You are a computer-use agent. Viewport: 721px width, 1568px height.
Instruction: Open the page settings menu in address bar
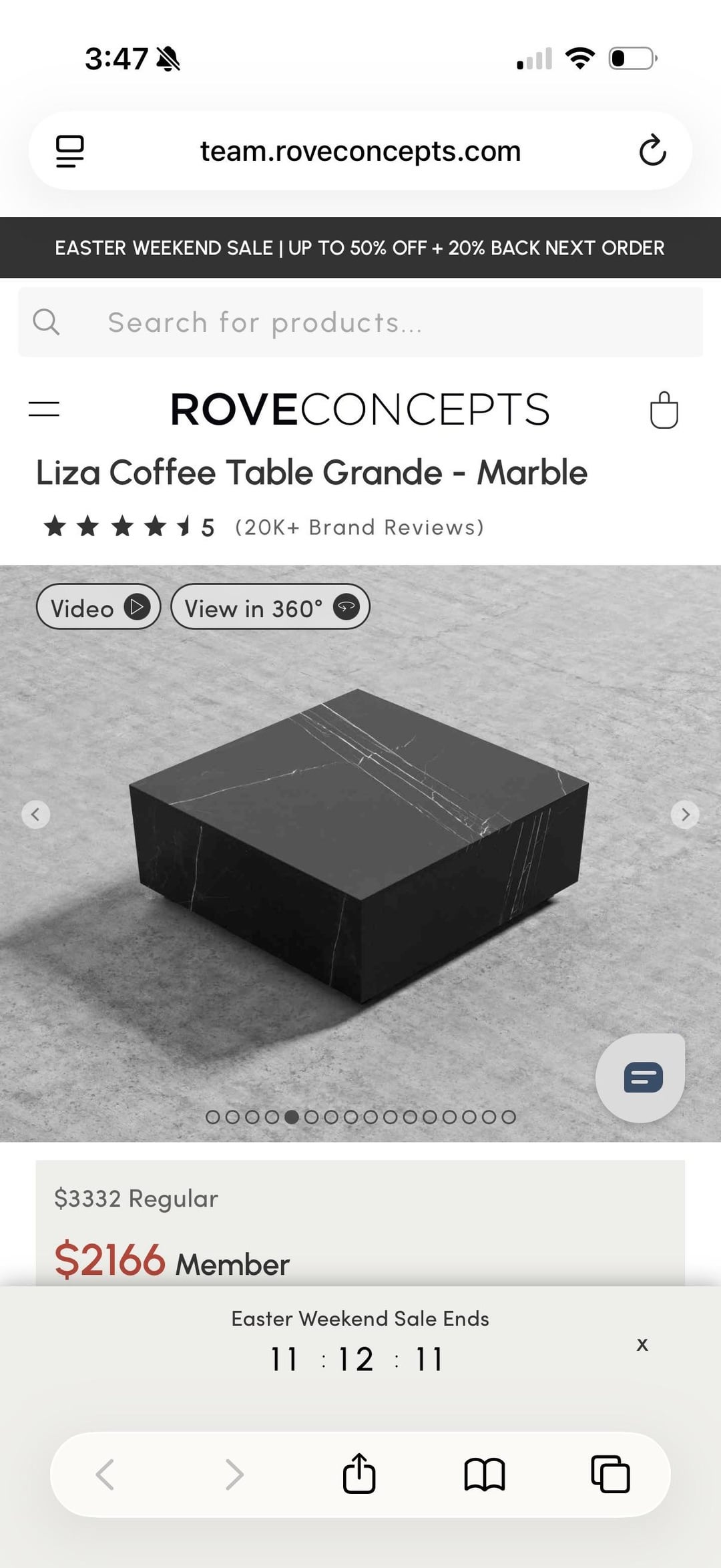click(x=70, y=151)
